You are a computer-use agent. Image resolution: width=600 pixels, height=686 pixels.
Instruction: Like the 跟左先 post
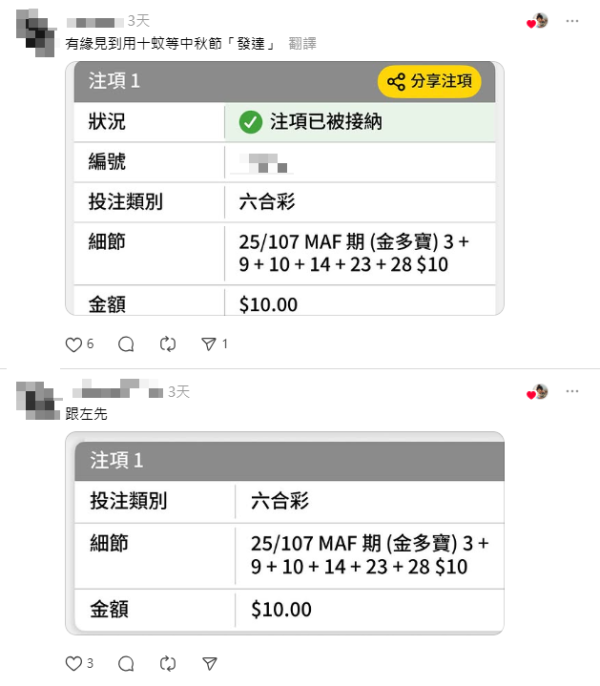pos(73,663)
